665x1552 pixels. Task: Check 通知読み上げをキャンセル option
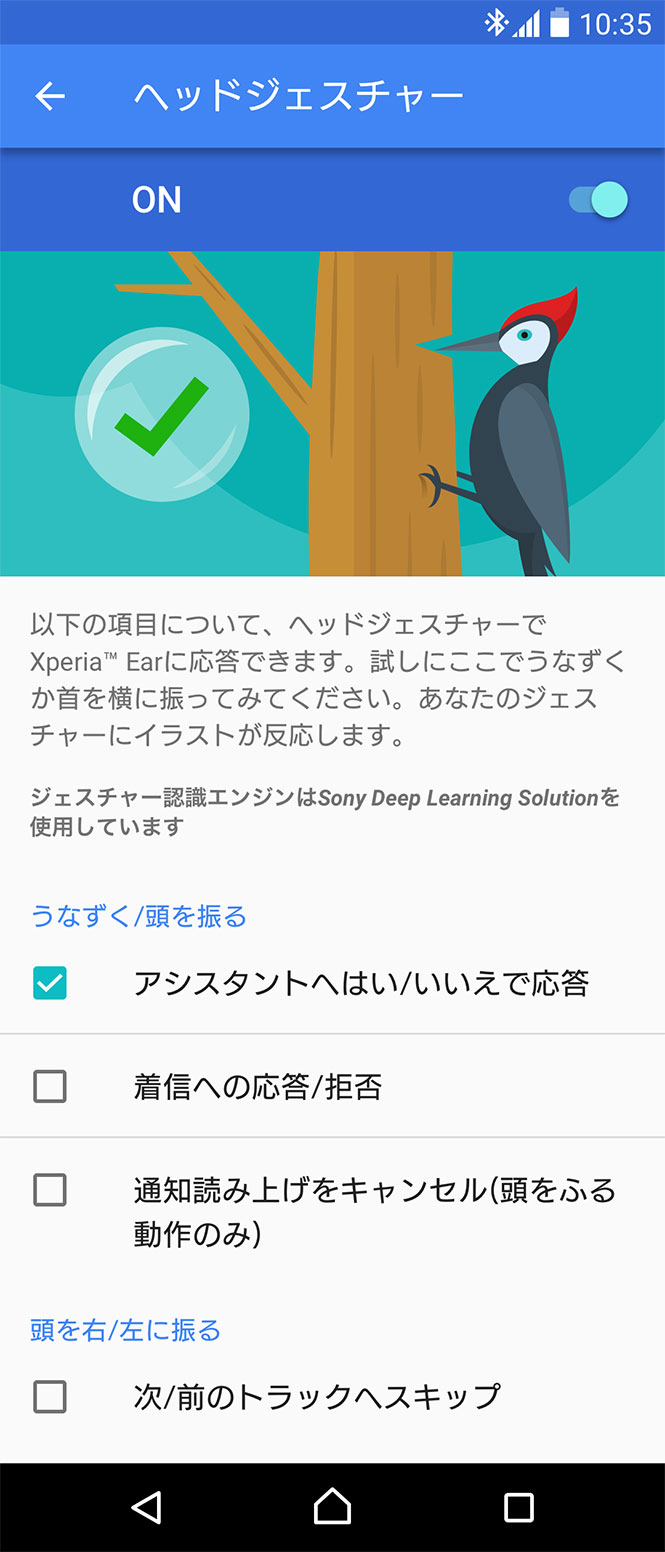(x=50, y=1190)
